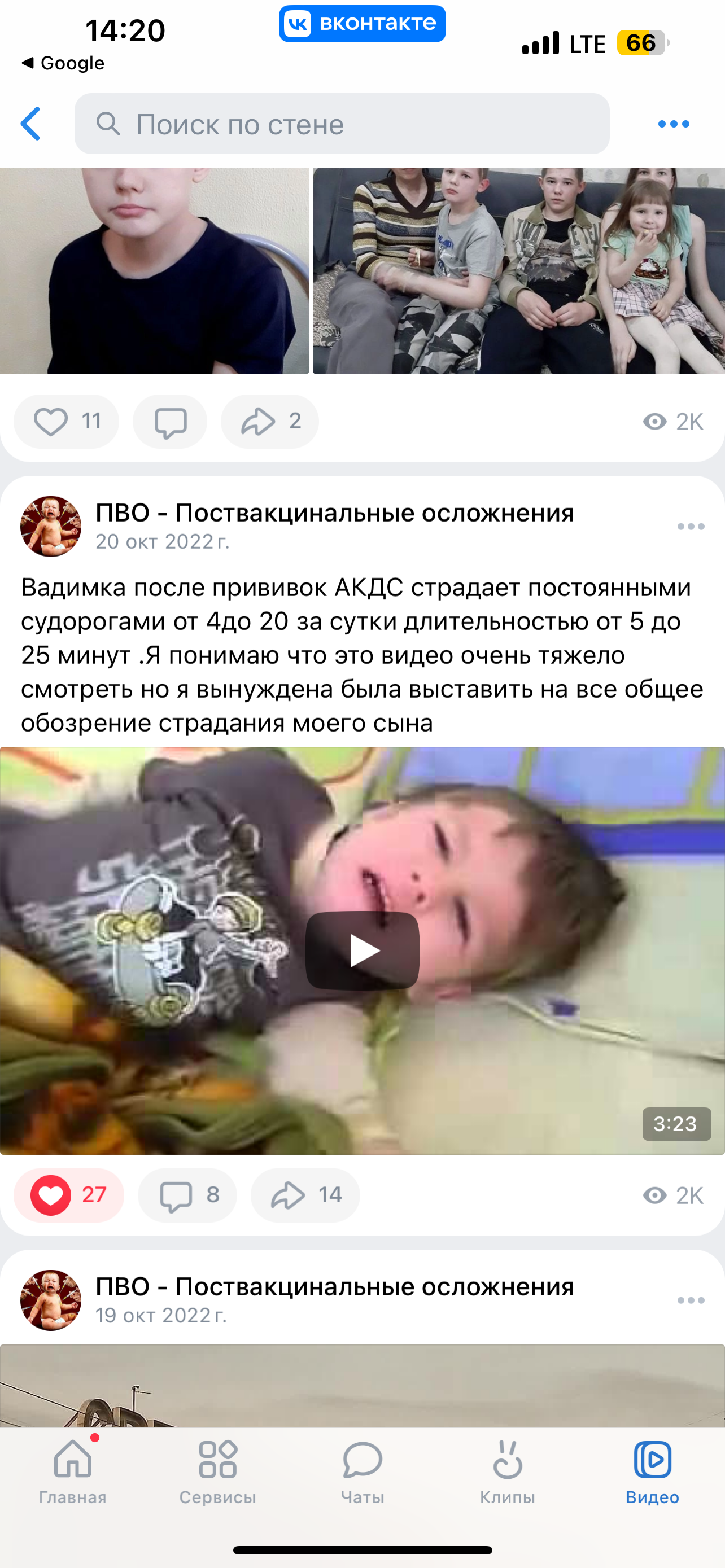Switch to the Клипы tab
The height and width of the screenshot is (1568, 725).
pyautogui.click(x=507, y=1470)
